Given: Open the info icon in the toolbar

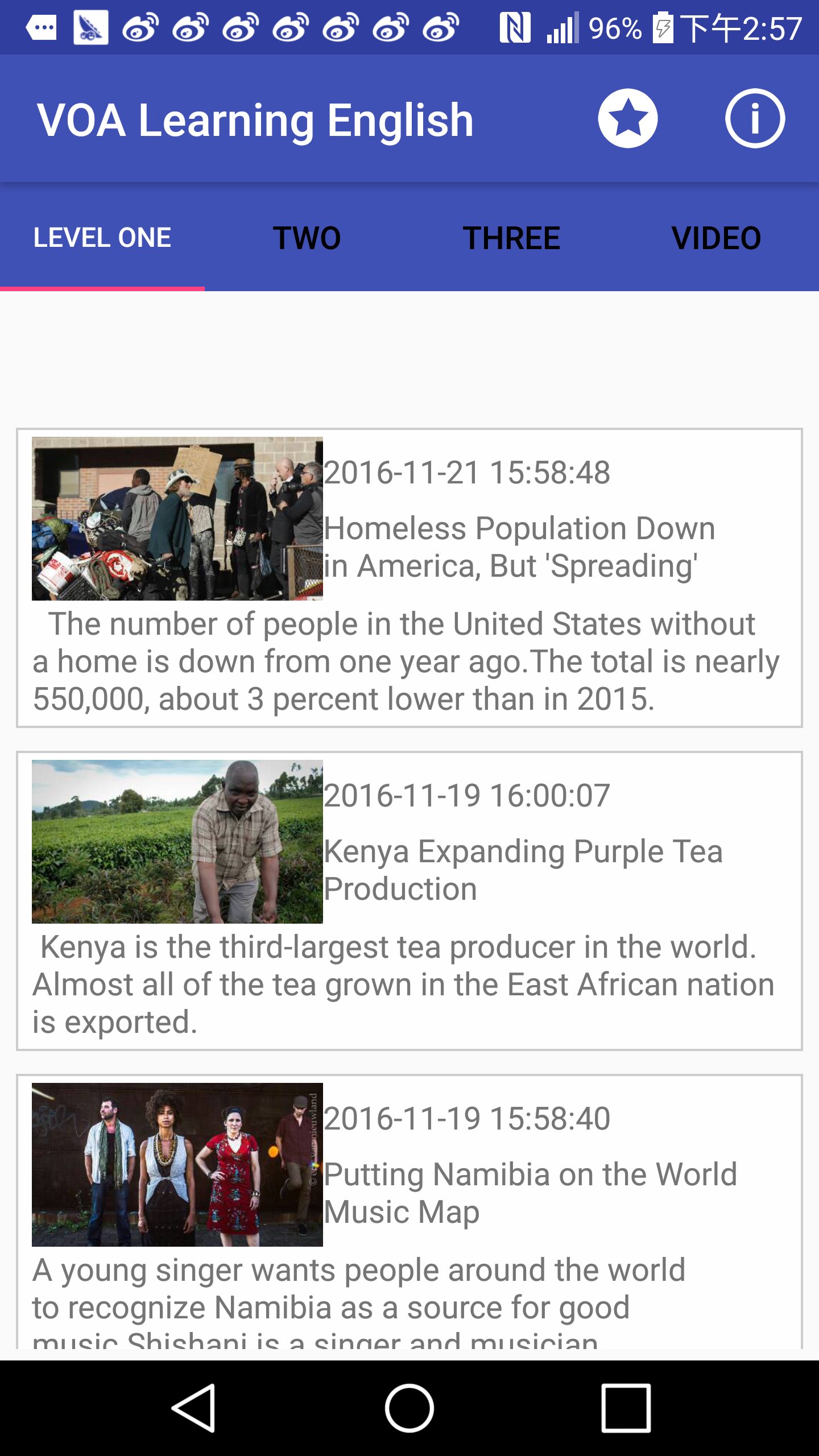Looking at the screenshot, I should 755,118.
